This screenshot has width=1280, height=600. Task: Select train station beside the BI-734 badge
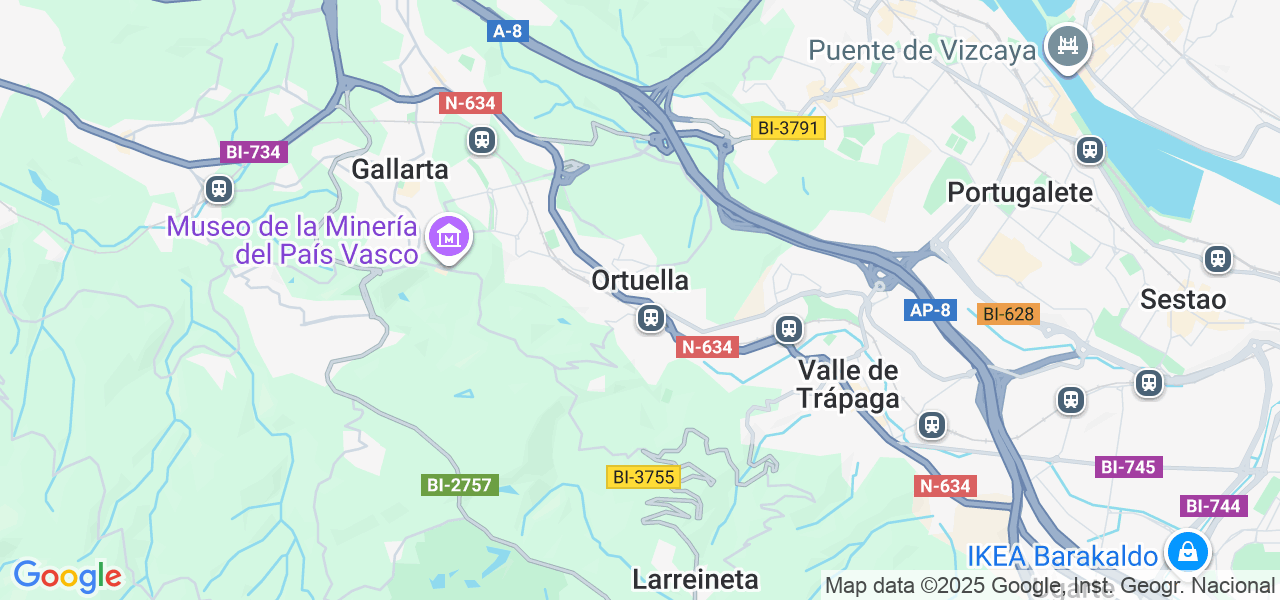pyautogui.click(x=218, y=188)
